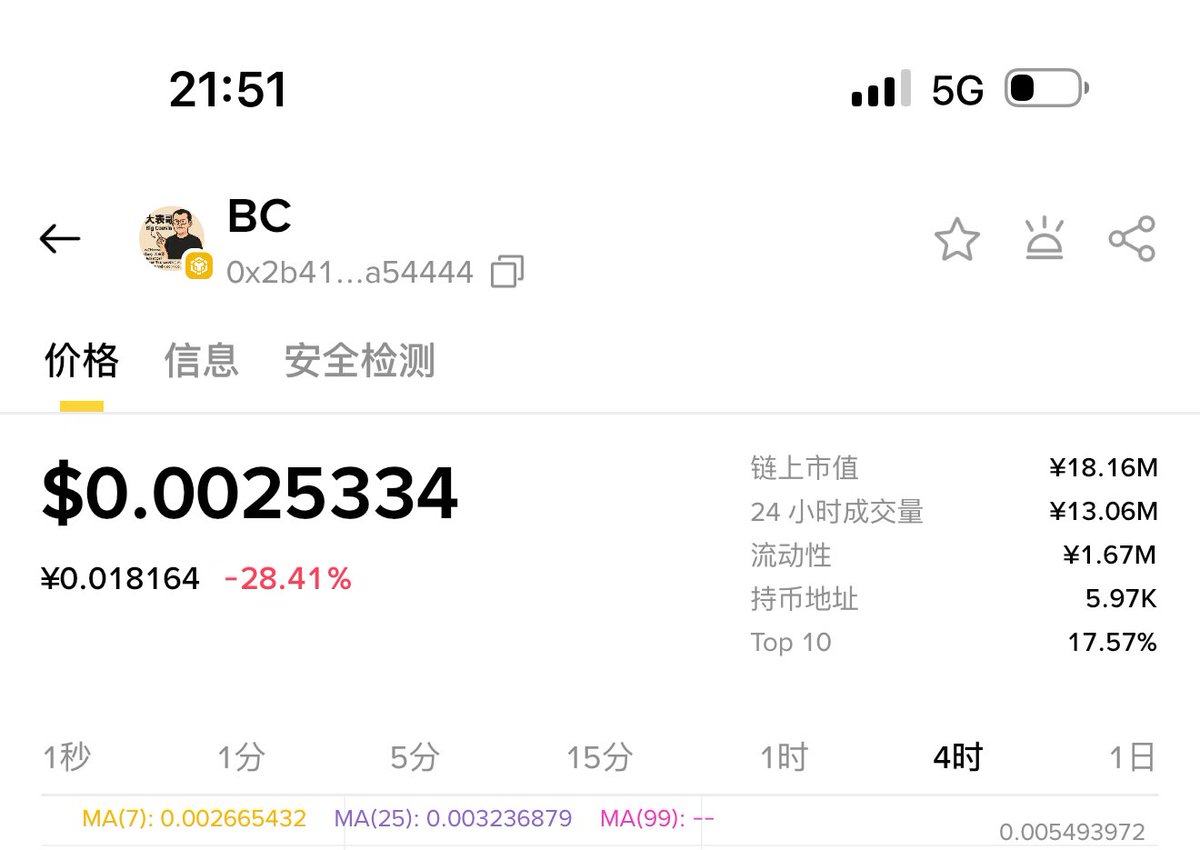Add BC to favorites with the star
The height and width of the screenshot is (850, 1200).
(956, 240)
